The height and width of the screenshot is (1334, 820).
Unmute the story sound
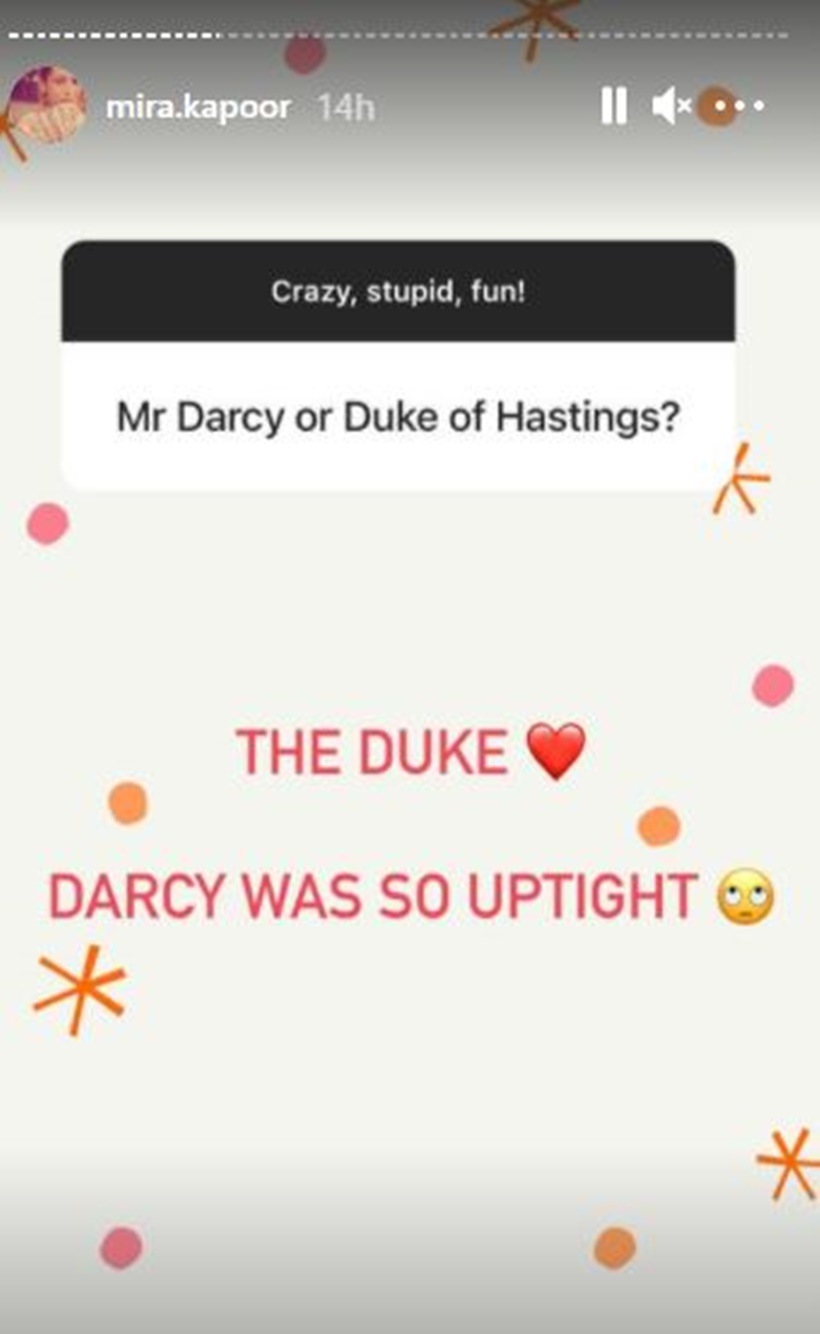[670, 105]
